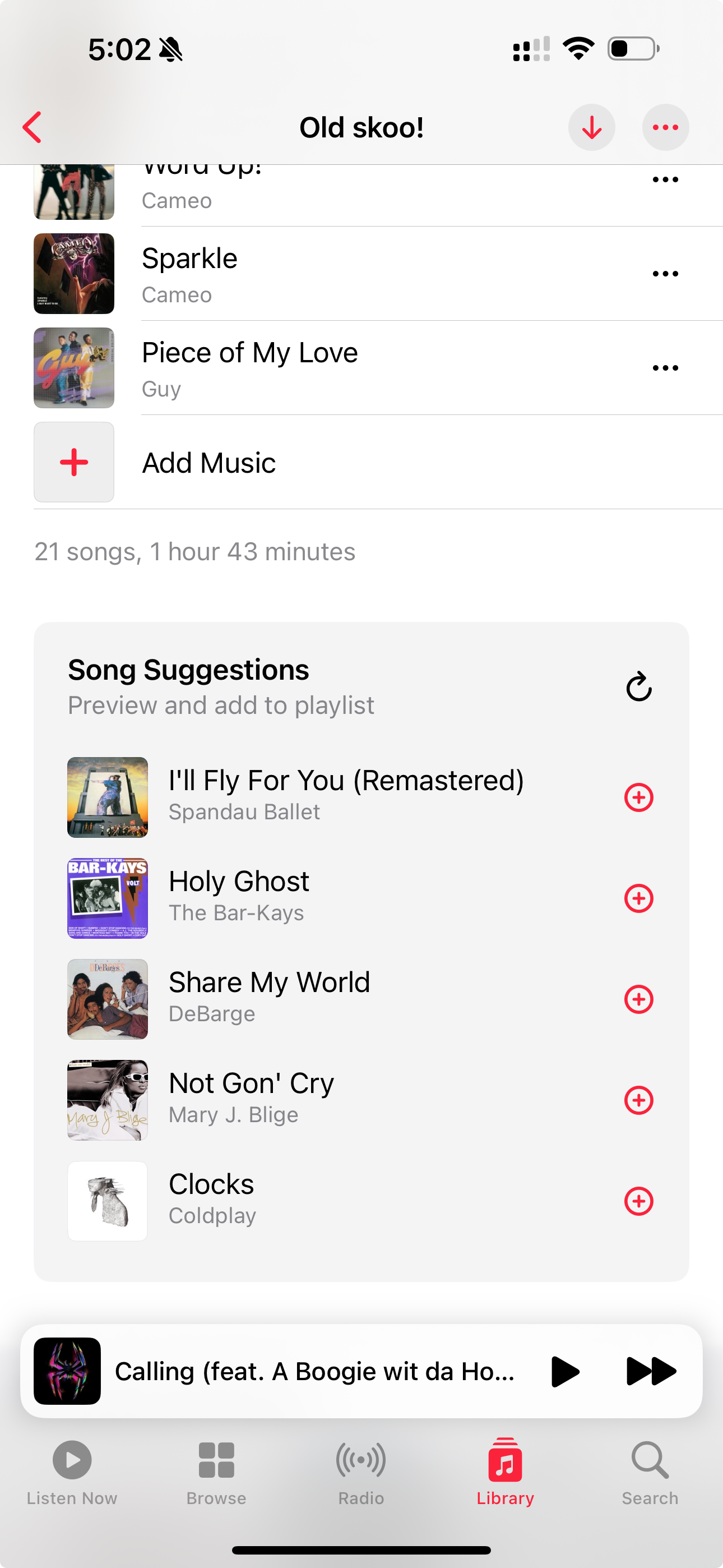The image size is (723, 1568).
Task: Add Holy Ghost to the playlist
Action: tap(638, 898)
